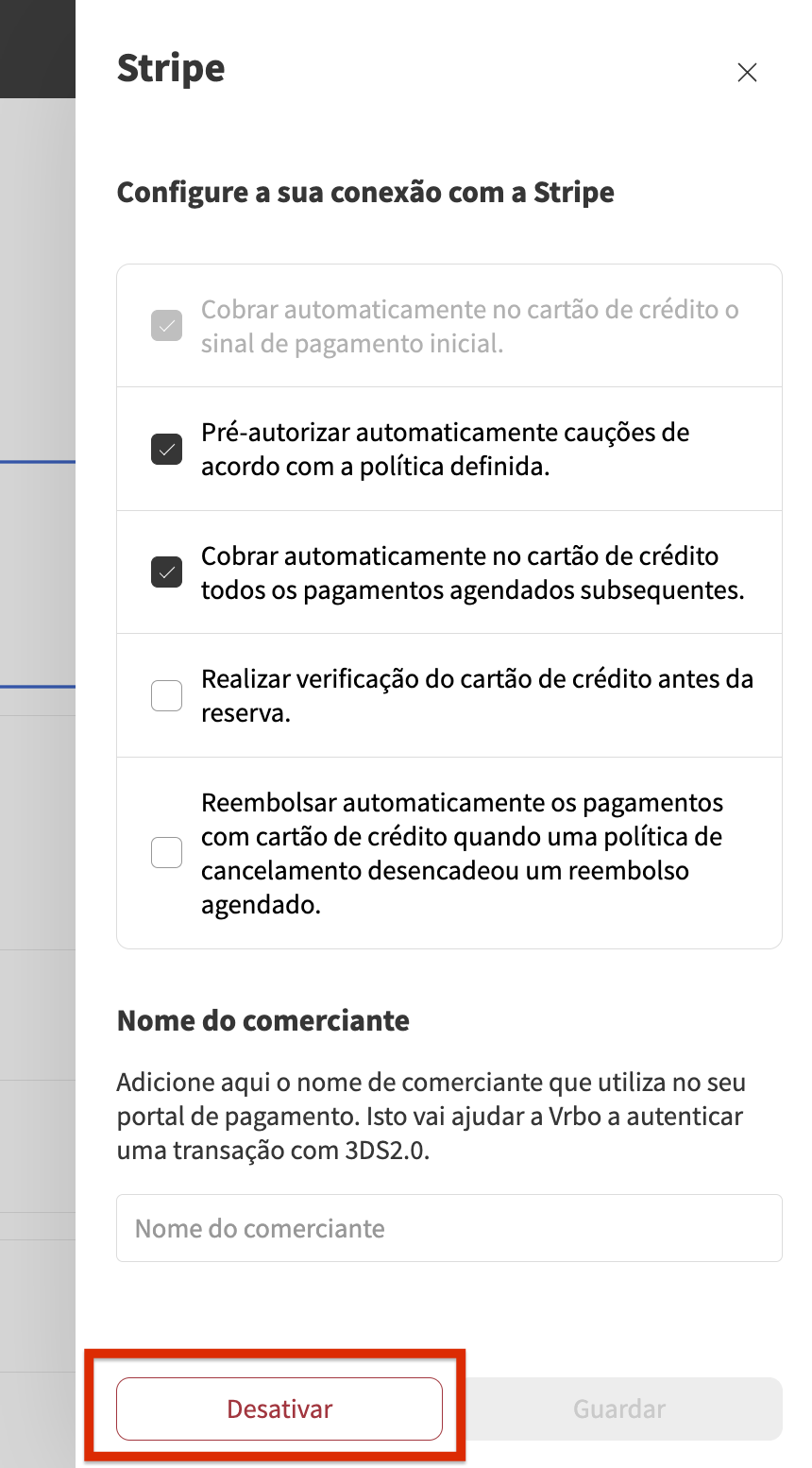
Task: Uncheck 'Pré-autorizar automaticamente cauções'
Action: (x=166, y=449)
